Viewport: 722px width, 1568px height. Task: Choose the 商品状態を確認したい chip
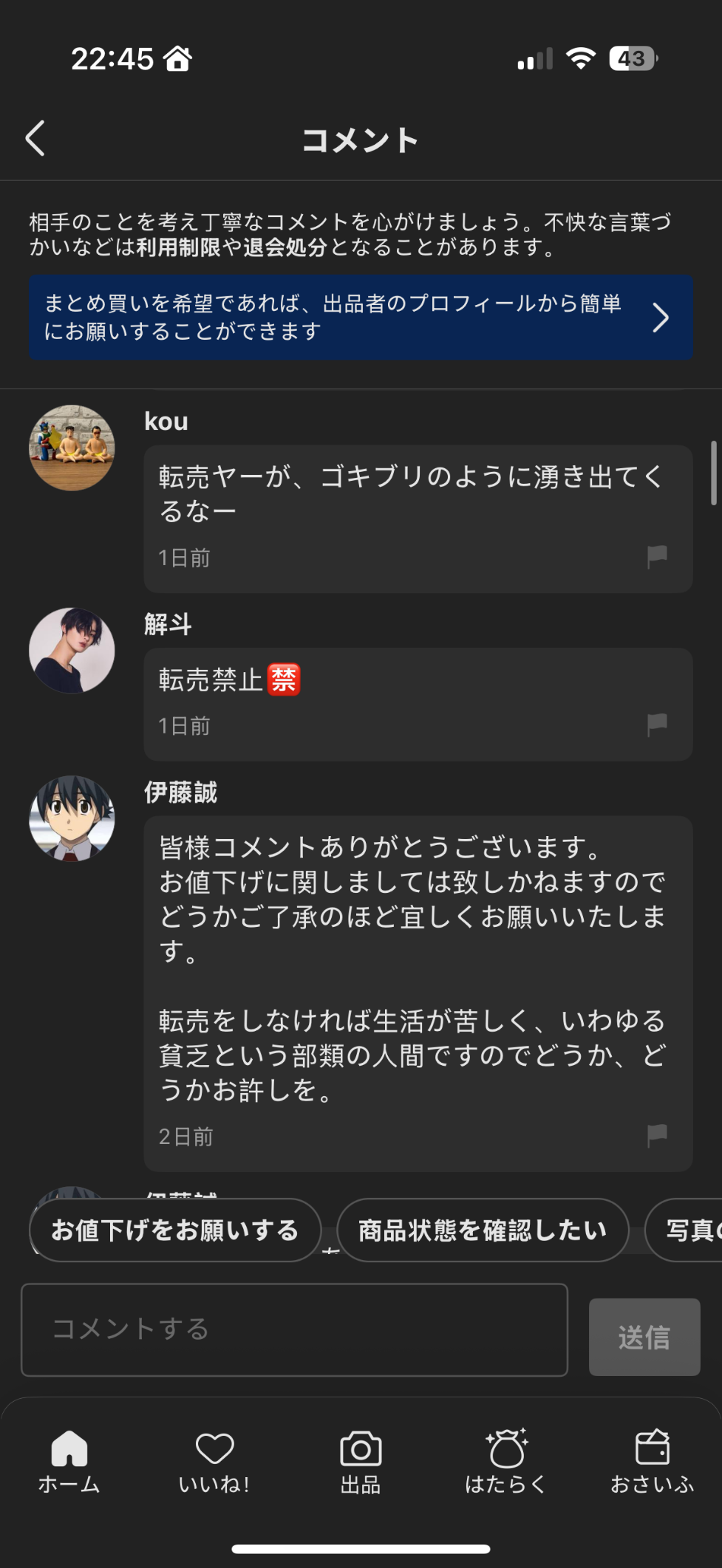click(483, 1230)
